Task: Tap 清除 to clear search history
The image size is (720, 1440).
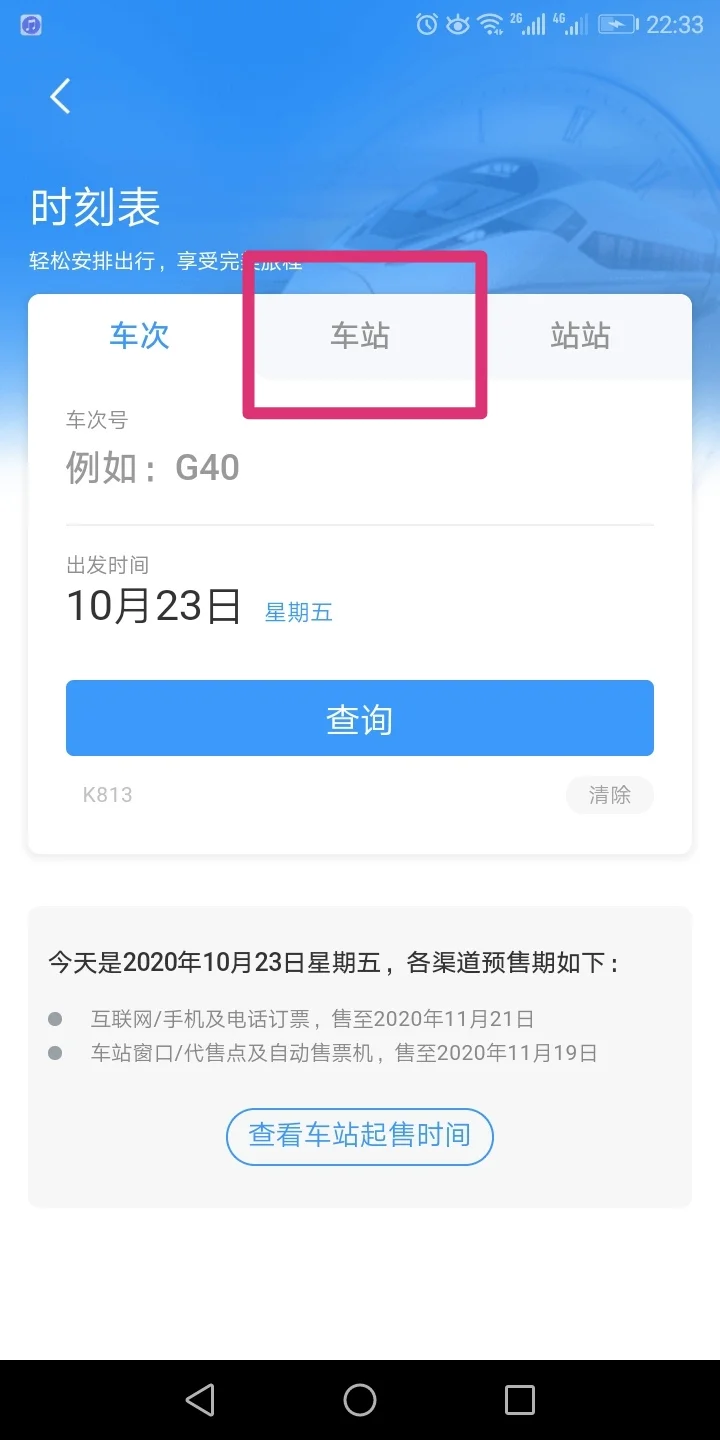Action: pos(610,794)
